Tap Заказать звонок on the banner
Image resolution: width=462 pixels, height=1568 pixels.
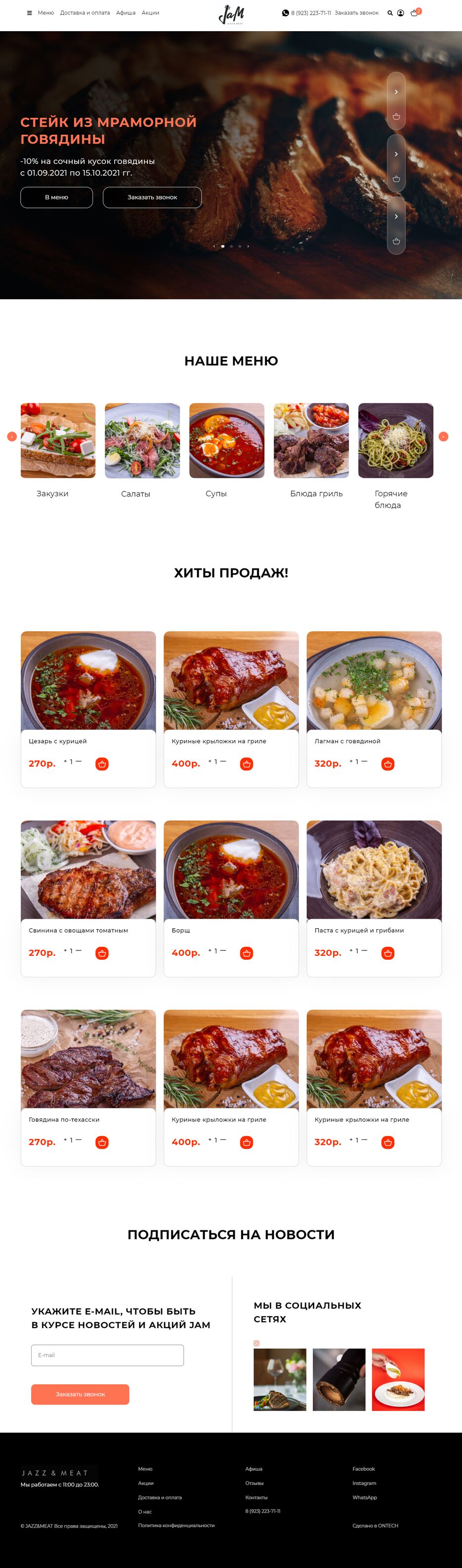(152, 197)
